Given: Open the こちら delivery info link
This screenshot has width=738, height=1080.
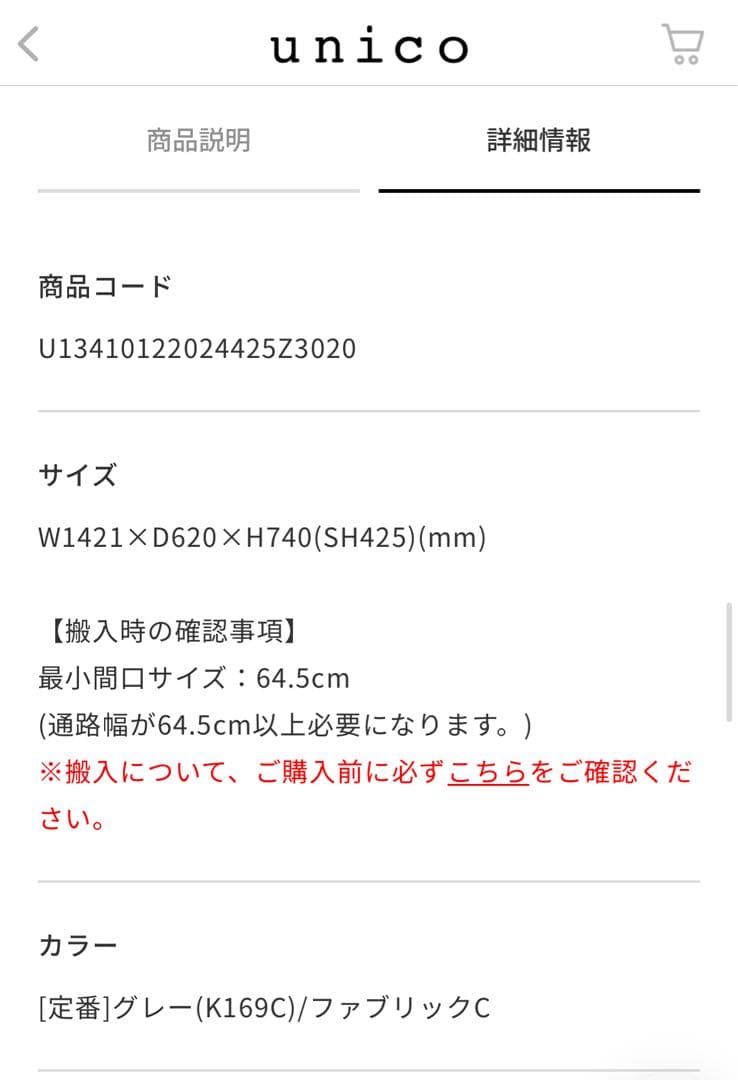Looking at the screenshot, I should 488,772.
